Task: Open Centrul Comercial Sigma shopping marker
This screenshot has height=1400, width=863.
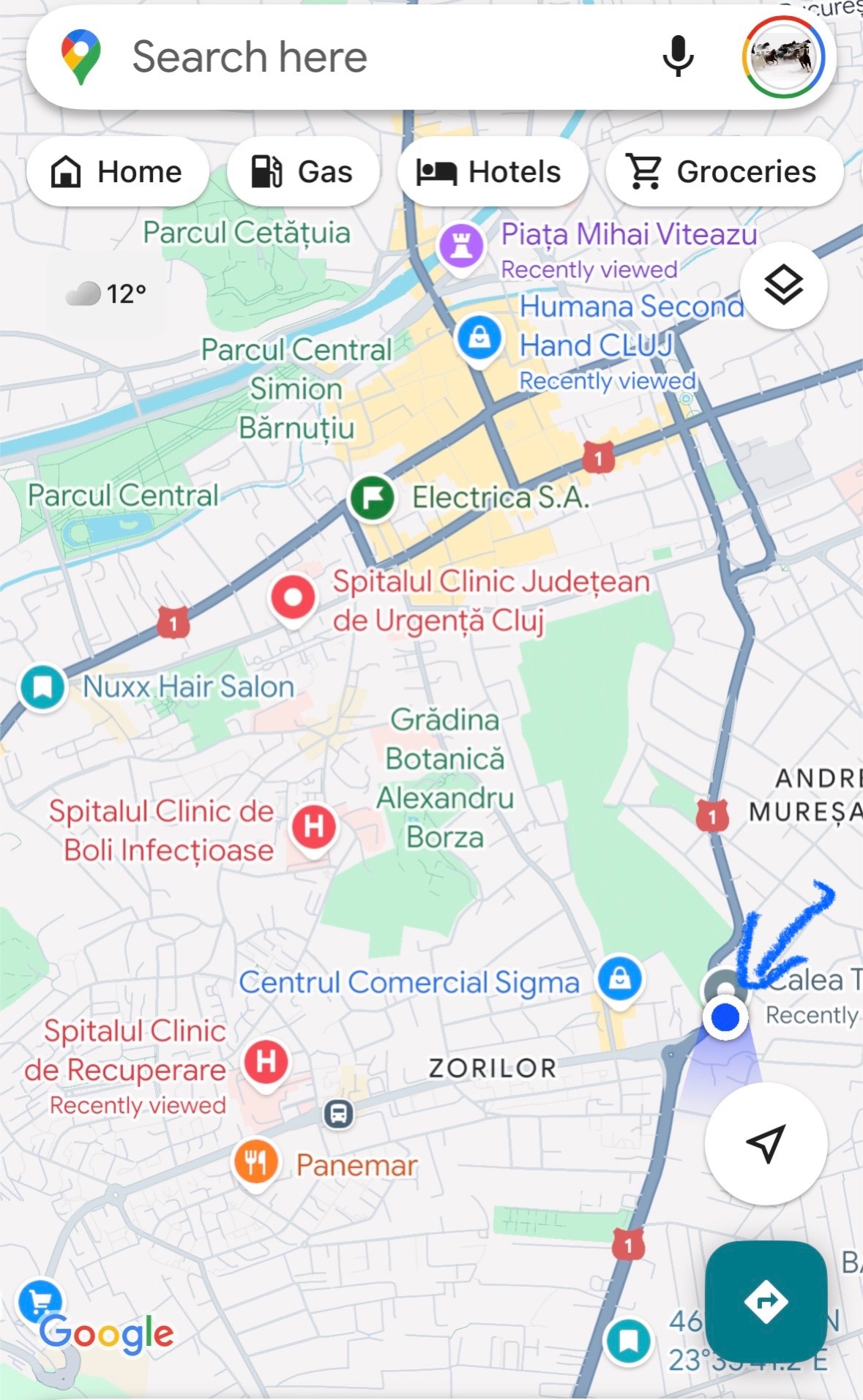Action: (x=620, y=978)
